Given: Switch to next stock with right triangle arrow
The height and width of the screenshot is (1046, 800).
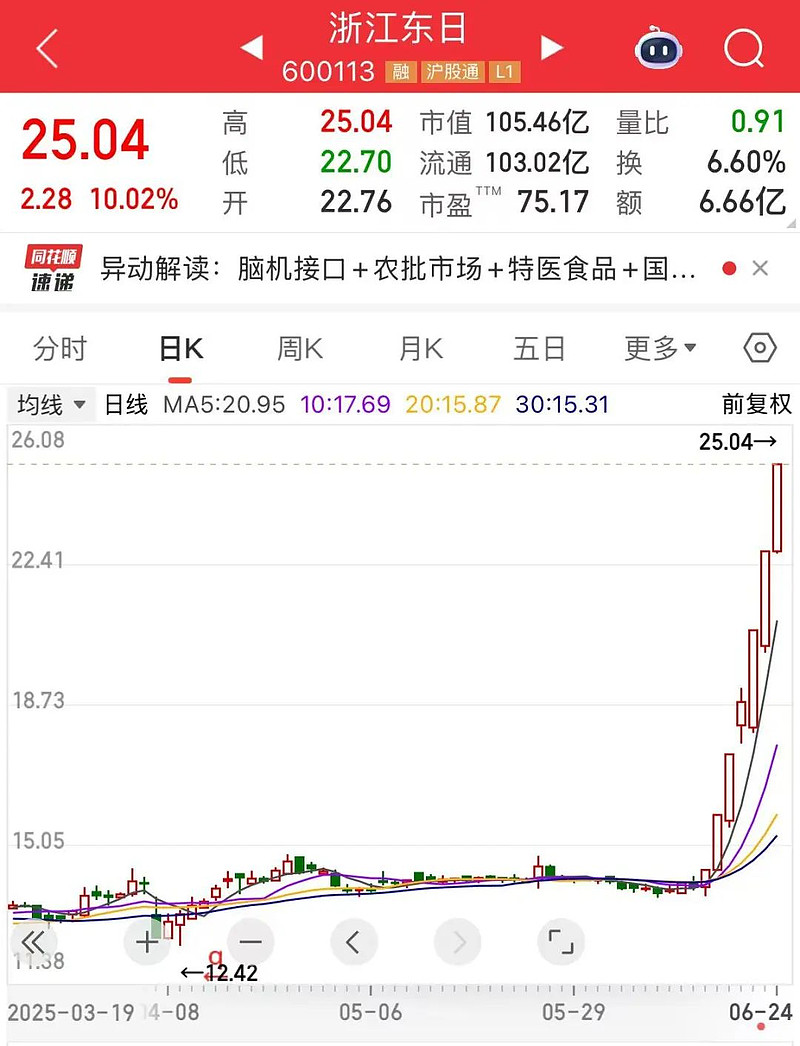Looking at the screenshot, I should click(551, 46).
